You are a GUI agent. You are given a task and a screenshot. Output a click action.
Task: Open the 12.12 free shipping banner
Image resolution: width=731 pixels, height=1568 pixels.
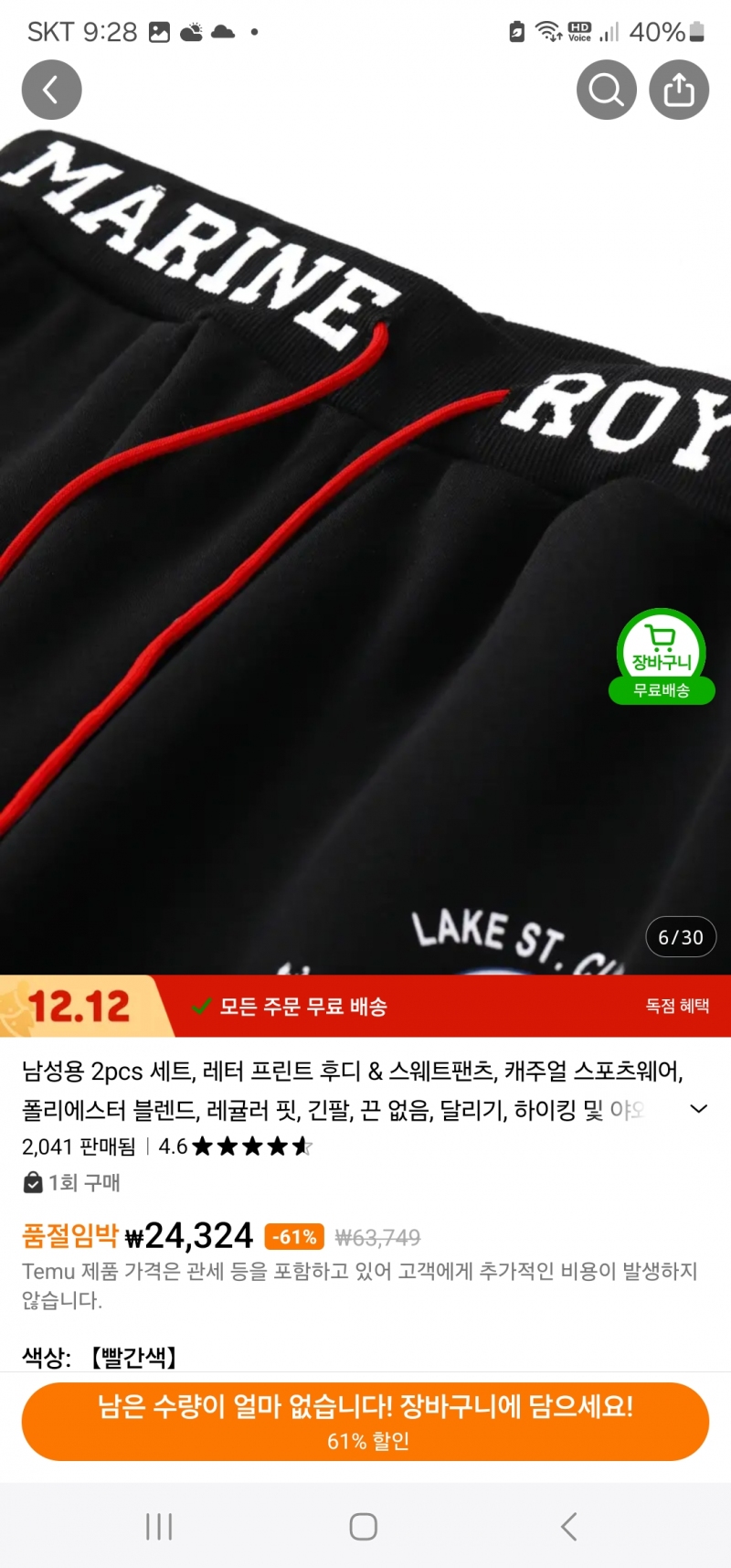(365, 1006)
